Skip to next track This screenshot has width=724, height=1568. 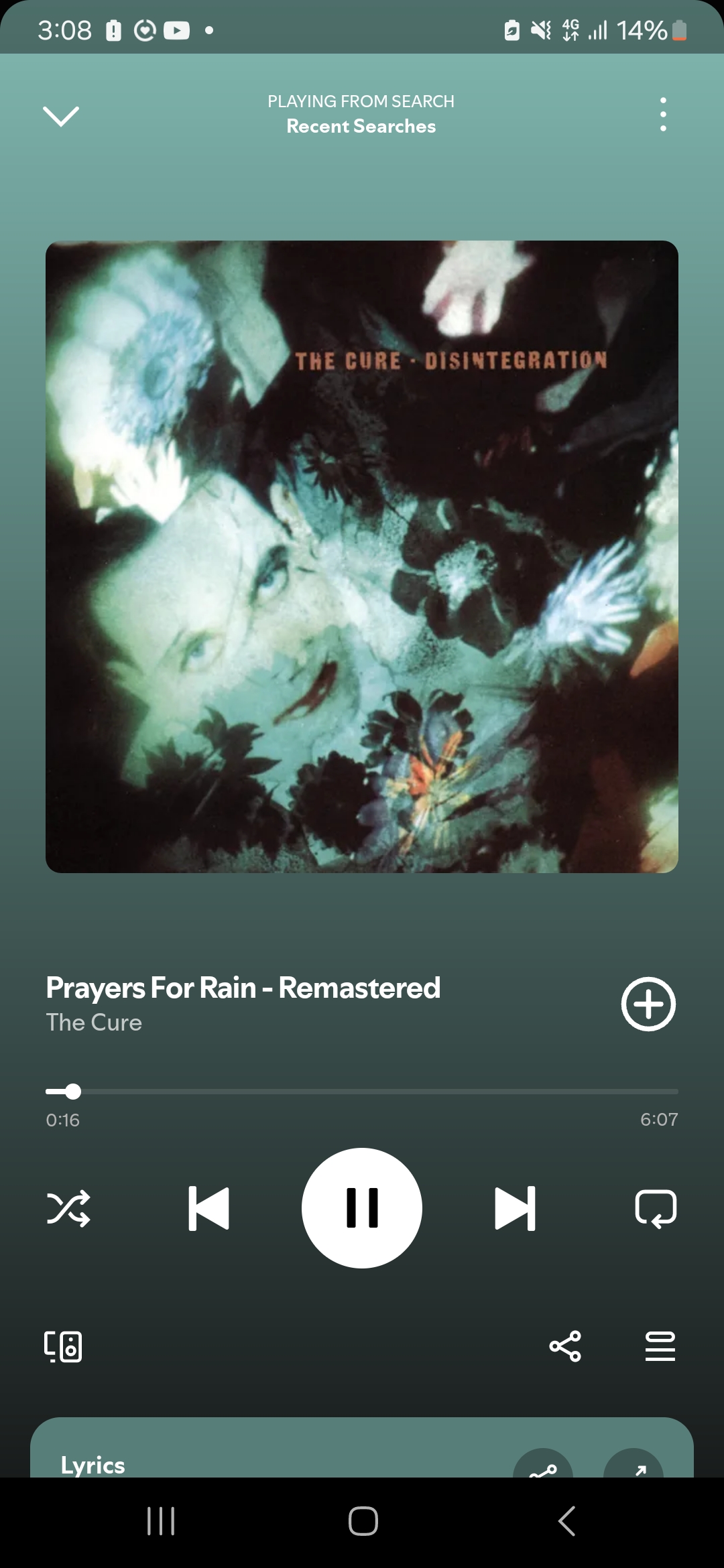coord(515,1208)
